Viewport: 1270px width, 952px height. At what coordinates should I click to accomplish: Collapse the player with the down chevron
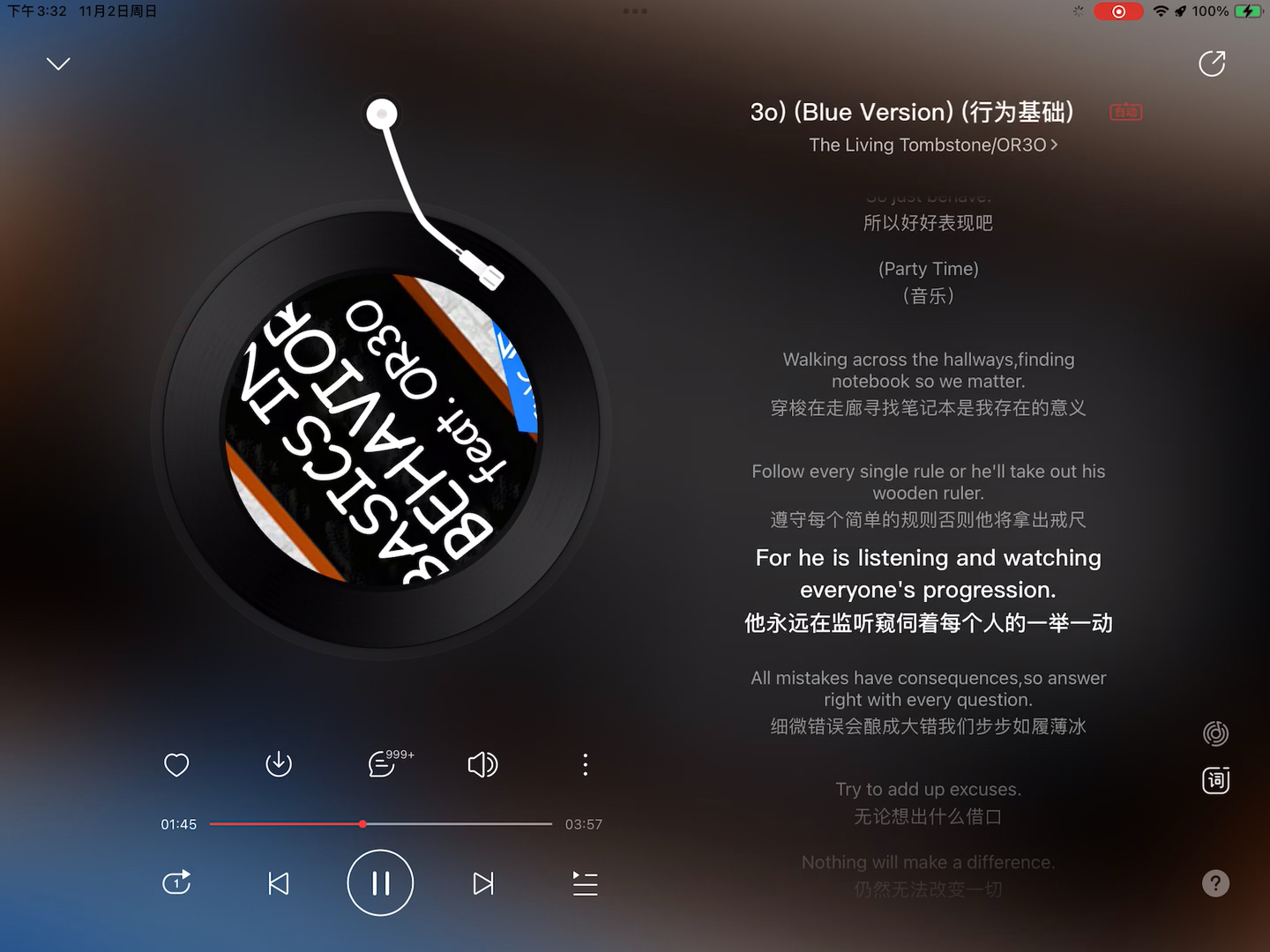pyautogui.click(x=58, y=63)
